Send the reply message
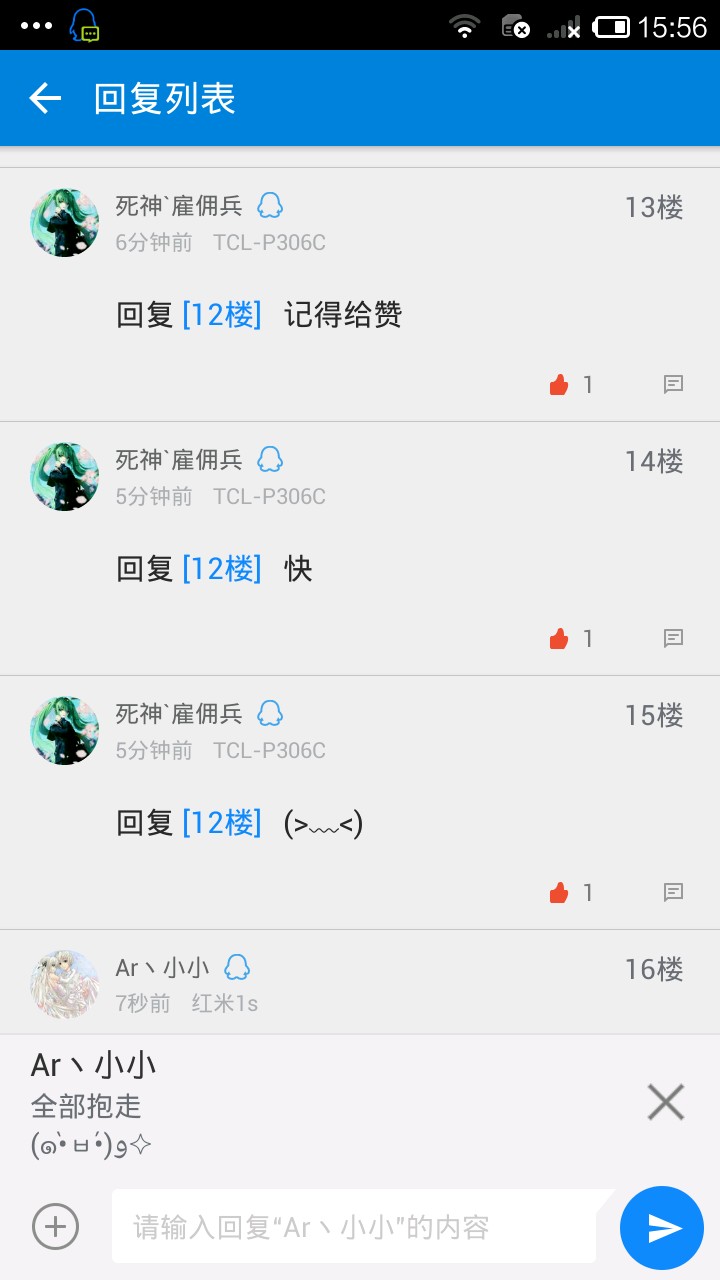The height and width of the screenshot is (1280, 720). pos(662,1227)
